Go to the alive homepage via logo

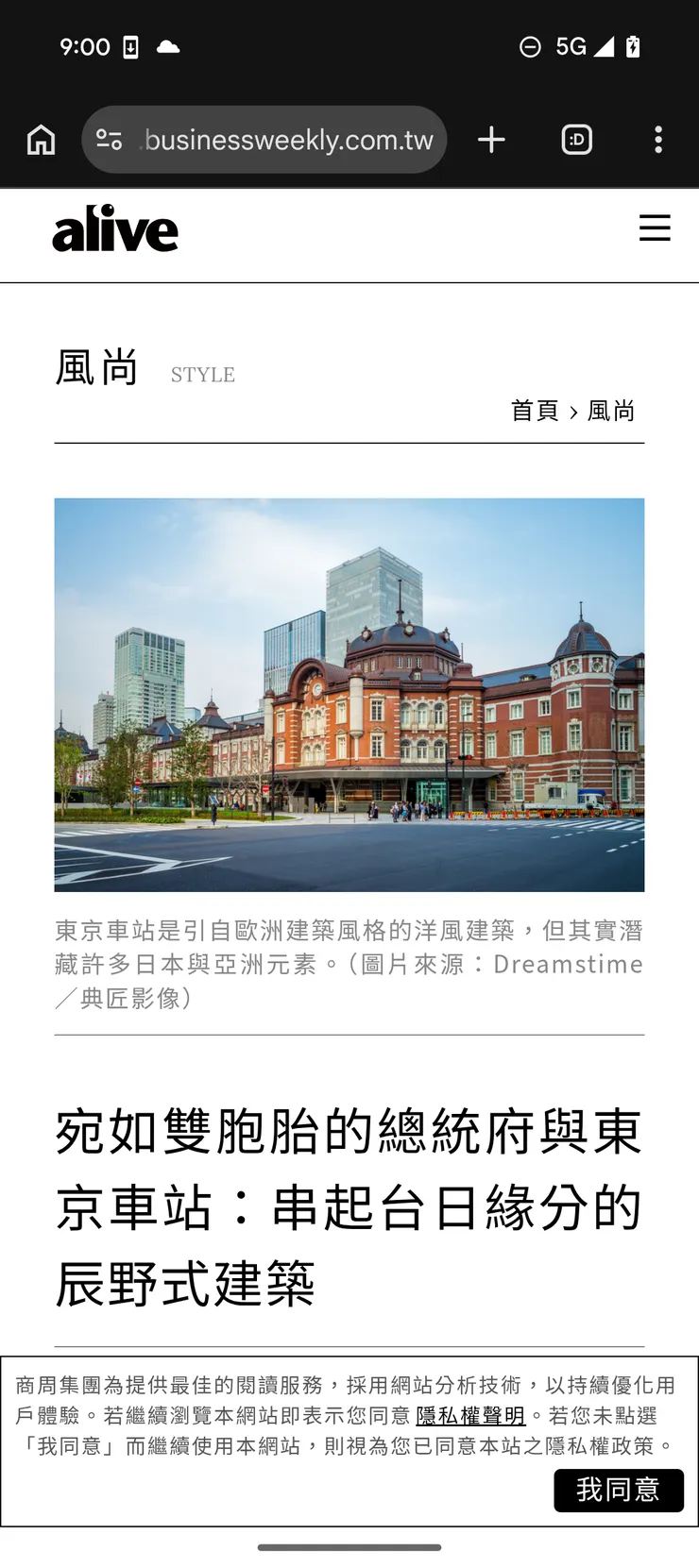click(x=115, y=229)
